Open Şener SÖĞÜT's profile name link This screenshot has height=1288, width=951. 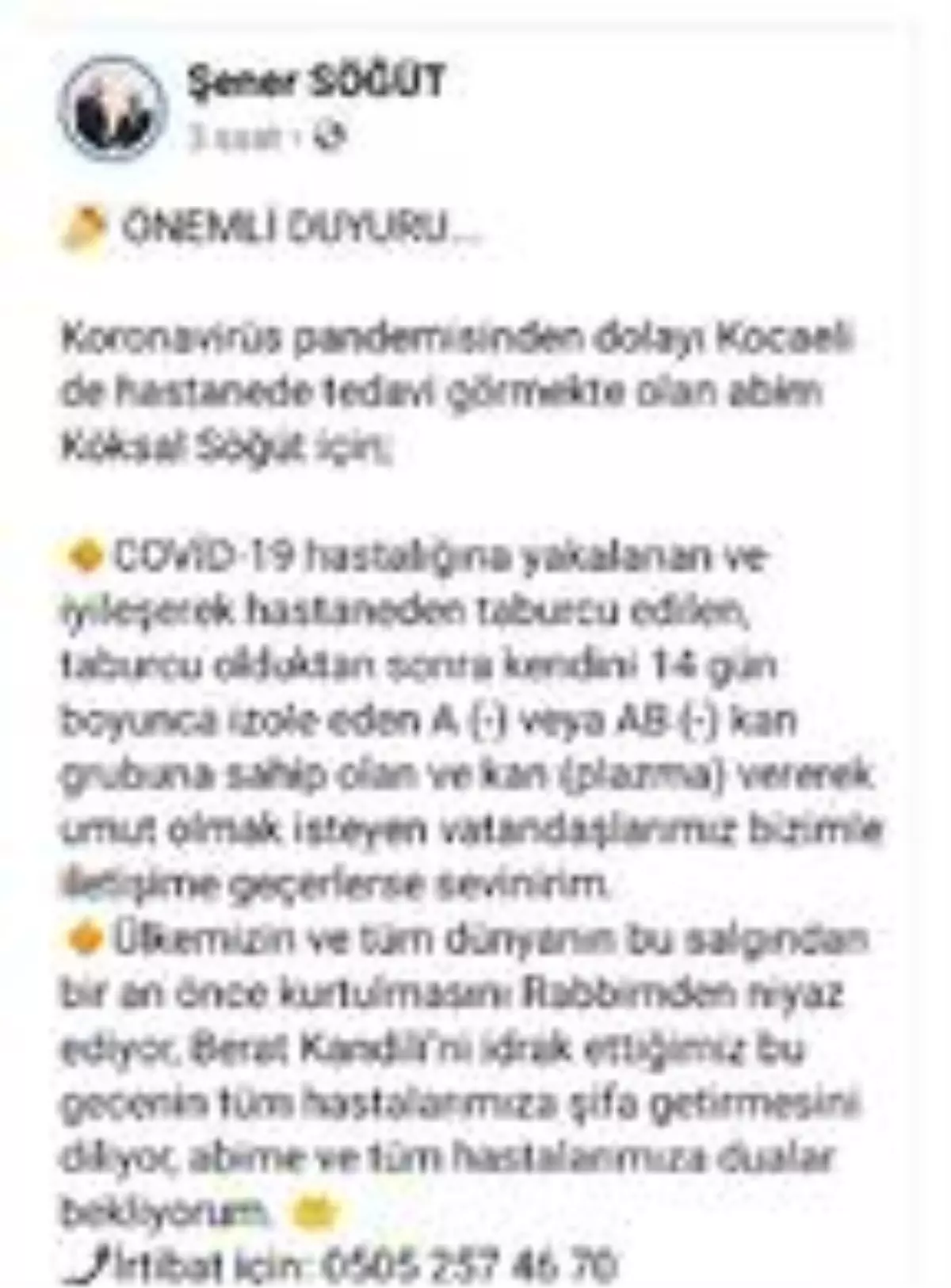click(316, 82)
